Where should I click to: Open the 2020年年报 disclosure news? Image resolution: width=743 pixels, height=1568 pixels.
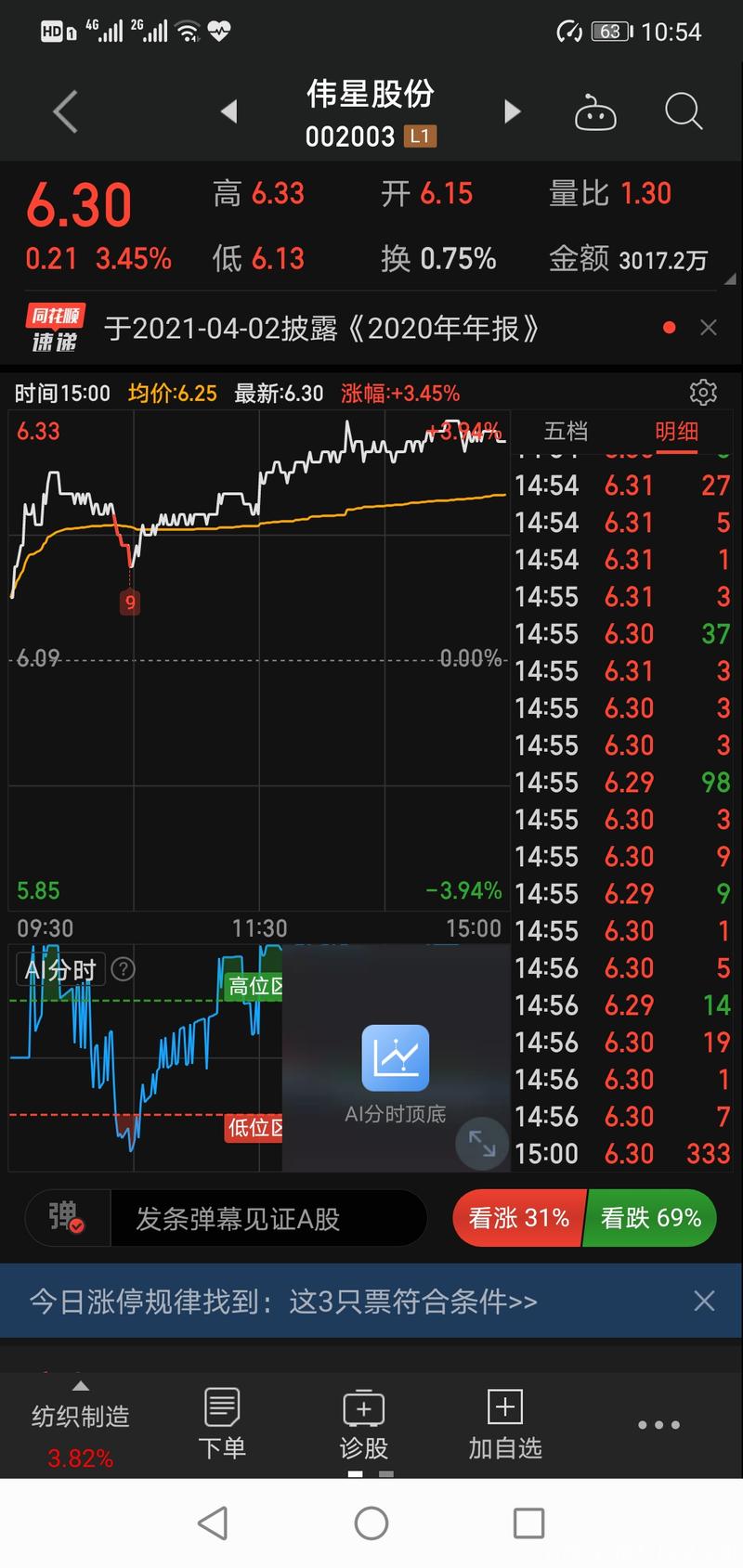click(x=320, y=329)
